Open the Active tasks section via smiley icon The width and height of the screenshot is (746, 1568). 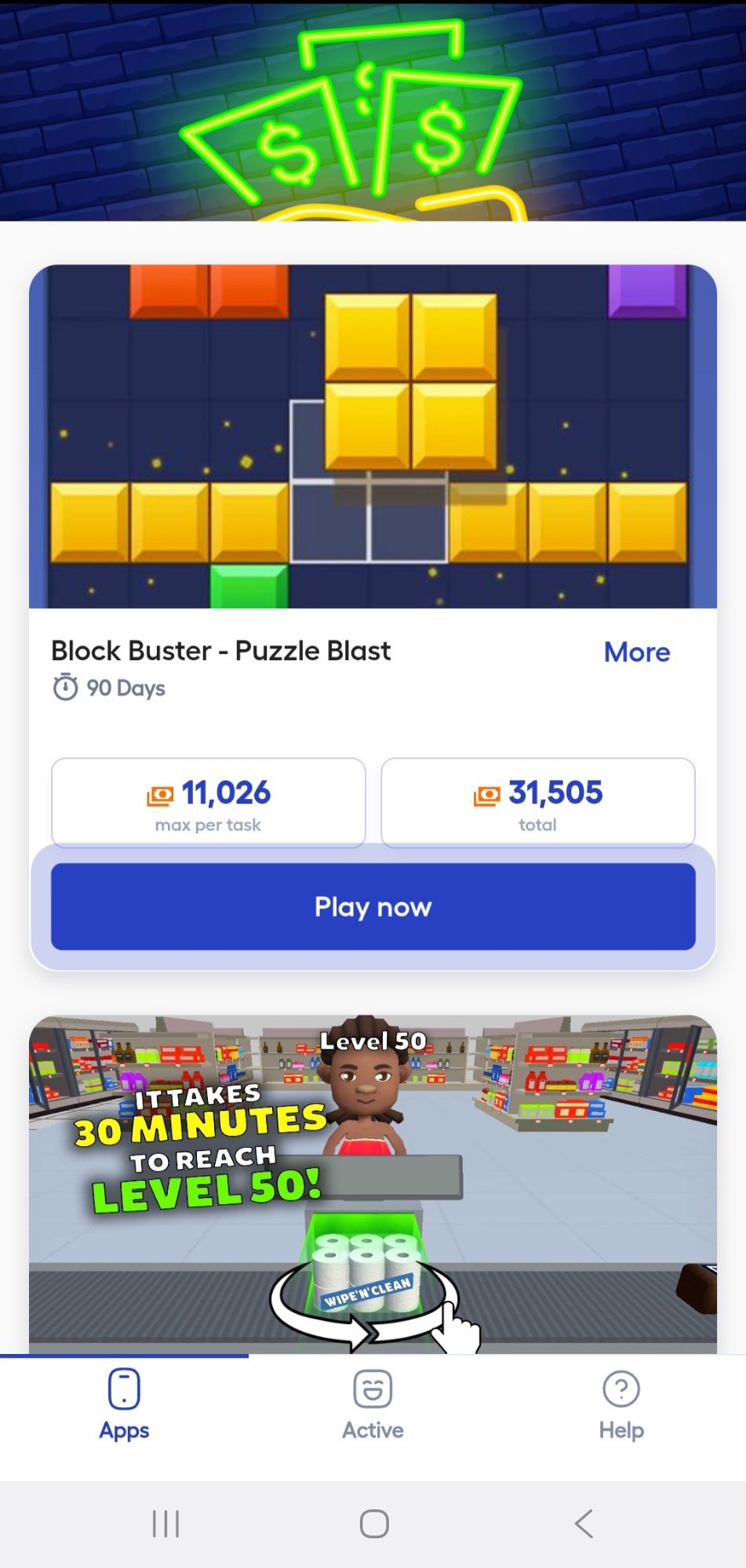(372, 1388)
